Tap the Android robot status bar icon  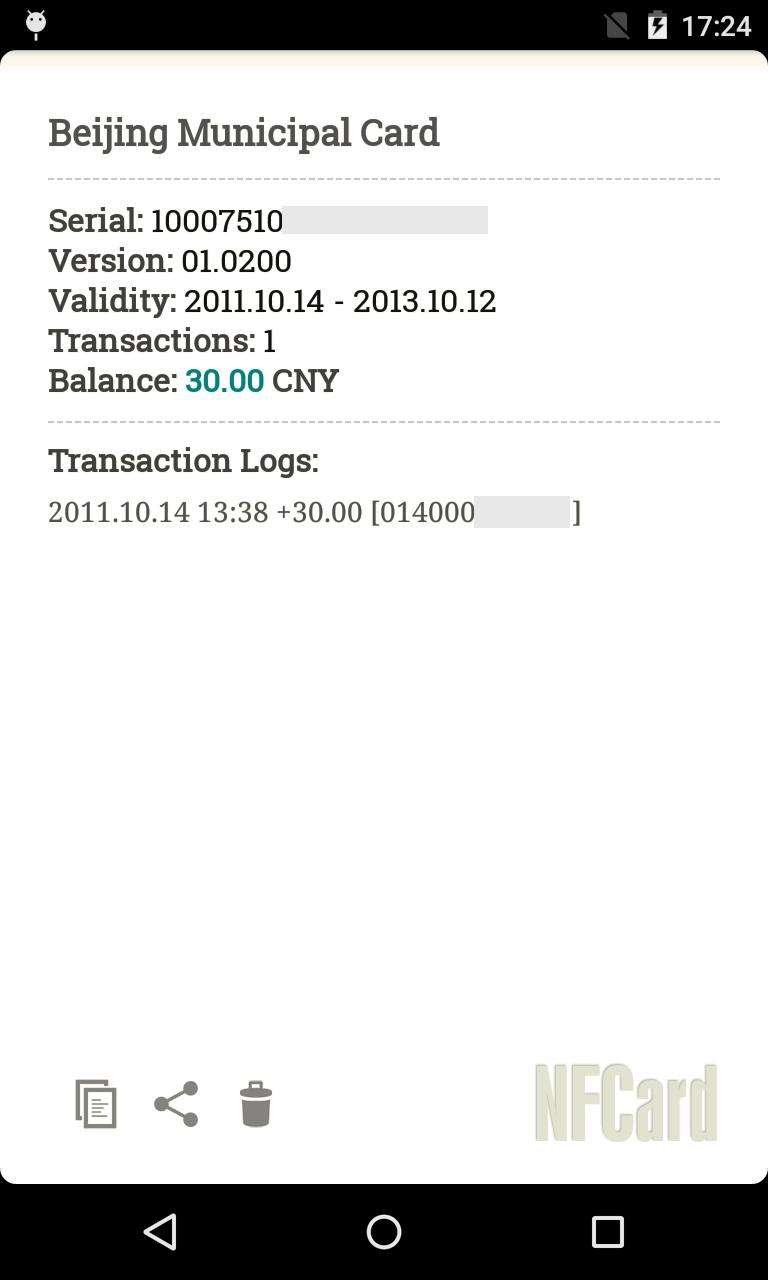pyautogui.click(x=34, y=24)
